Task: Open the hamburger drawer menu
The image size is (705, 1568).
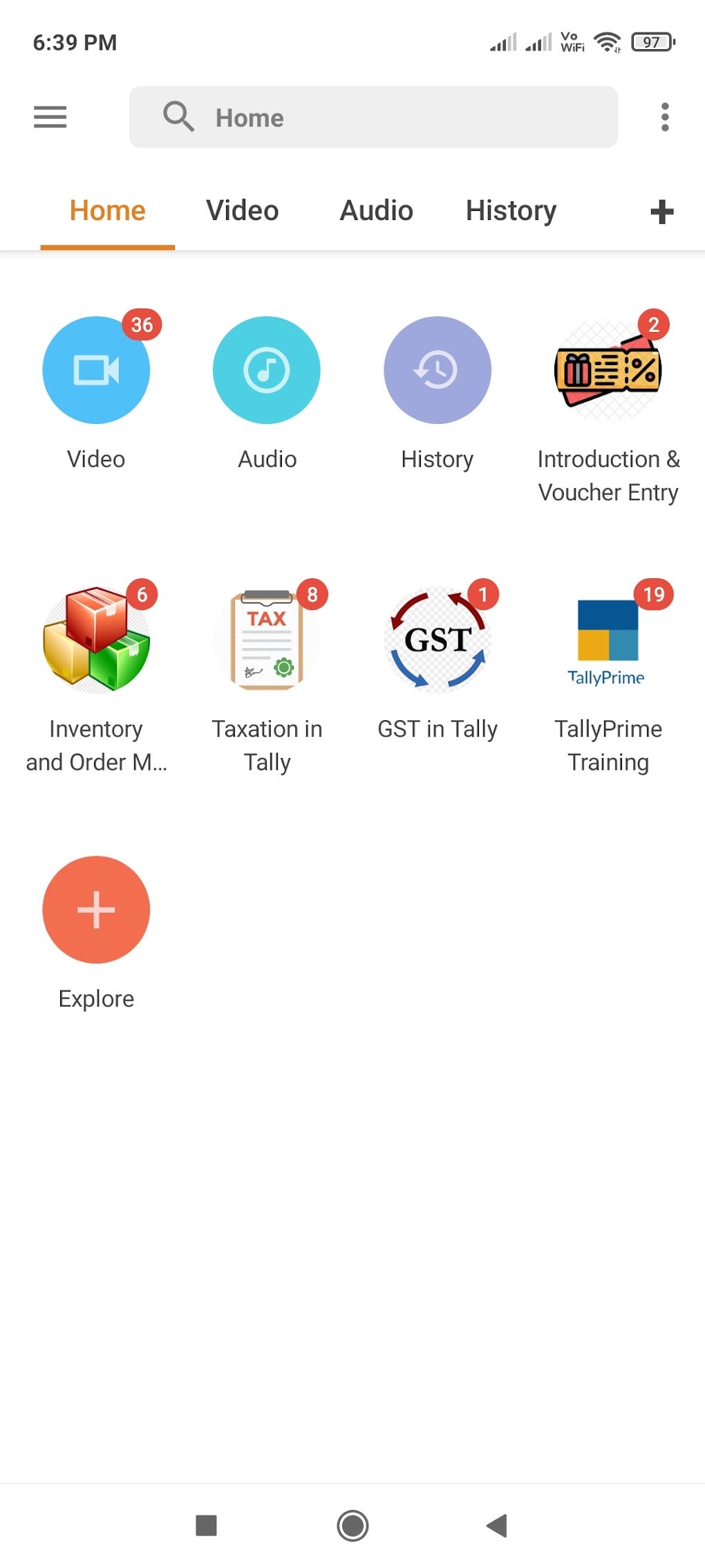Action: [x=50, y=117]
